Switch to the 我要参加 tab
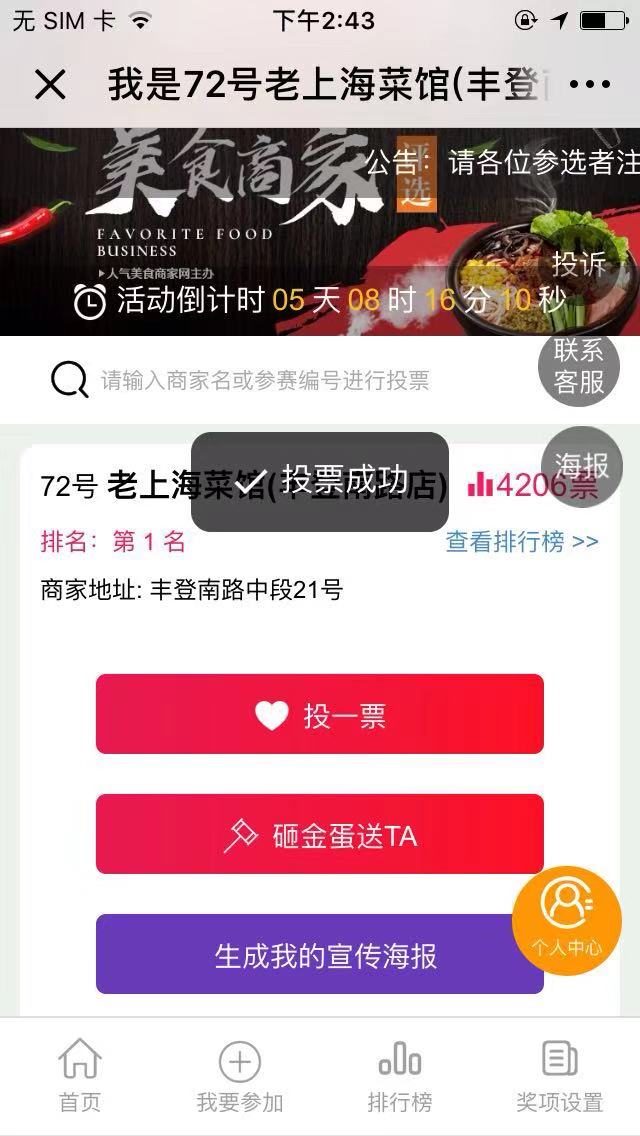 [240, 1076]
